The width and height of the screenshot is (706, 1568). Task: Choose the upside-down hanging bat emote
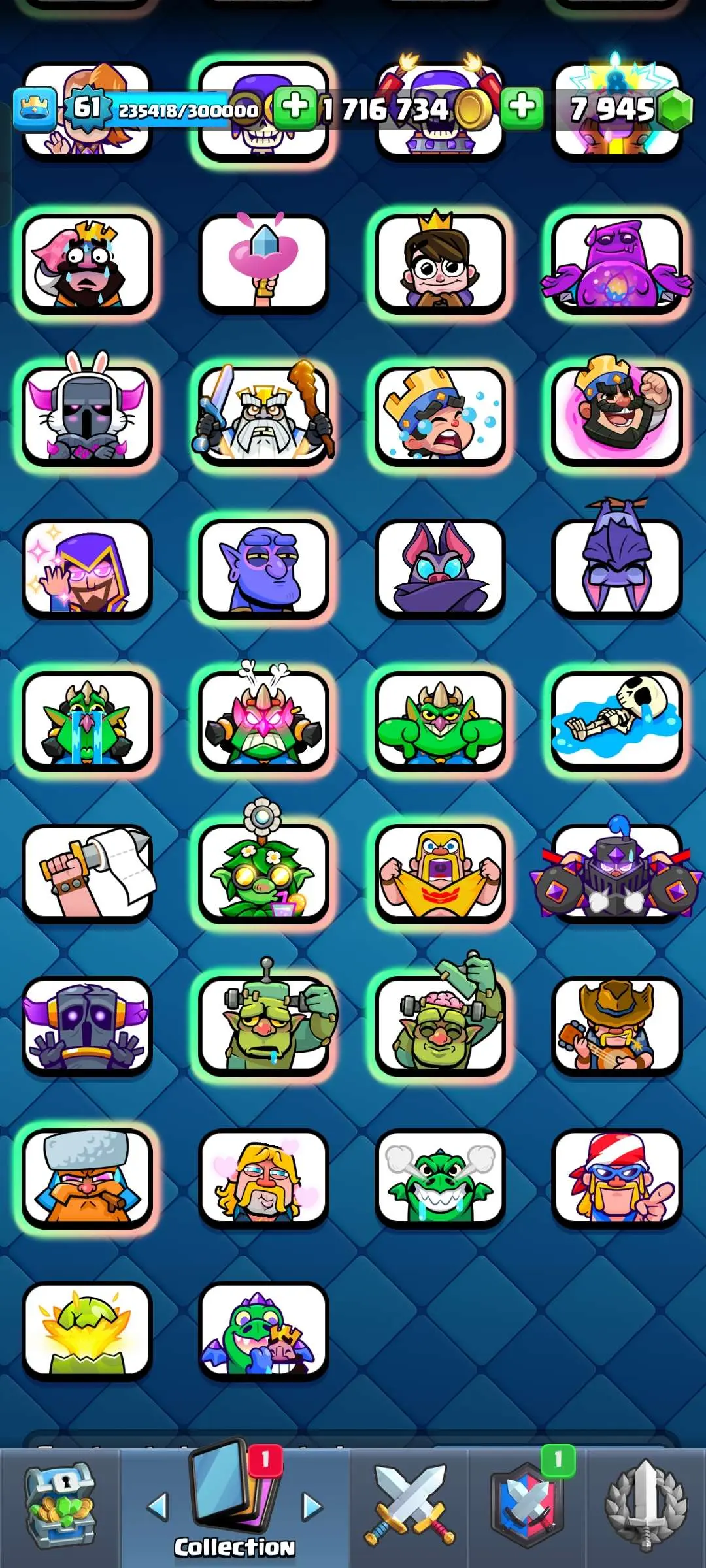click(616, 567)
